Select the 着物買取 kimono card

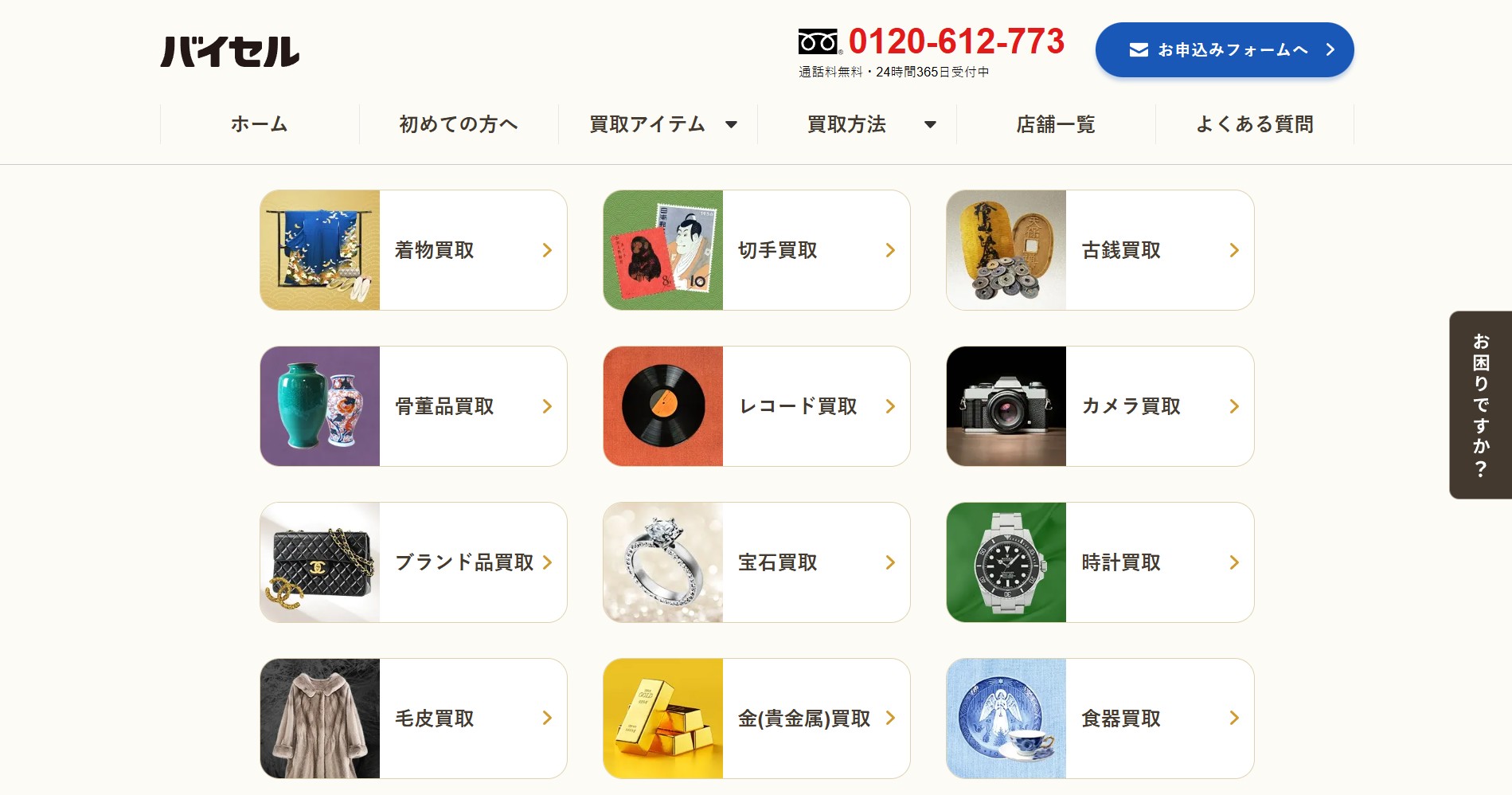click(413, 250)
